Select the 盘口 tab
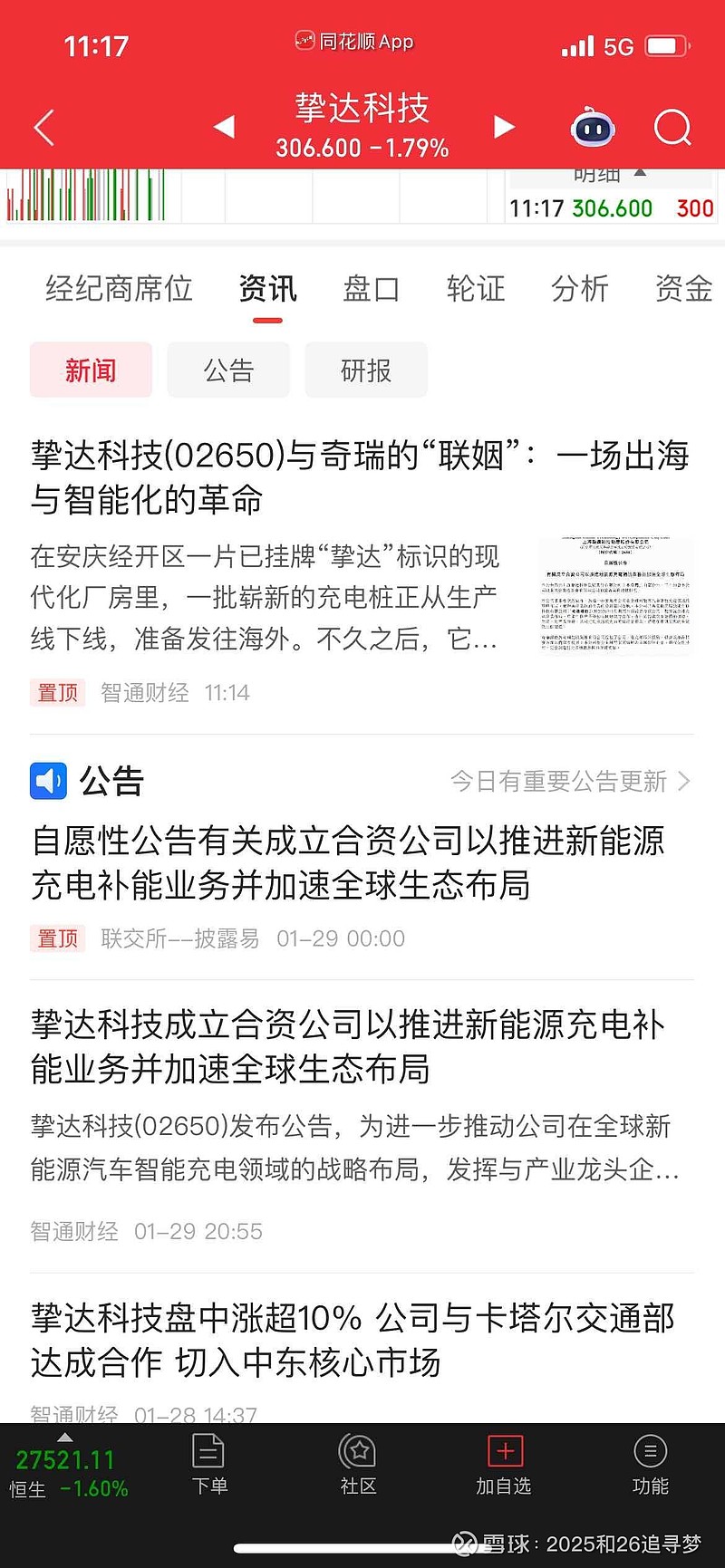 point(371,289)
